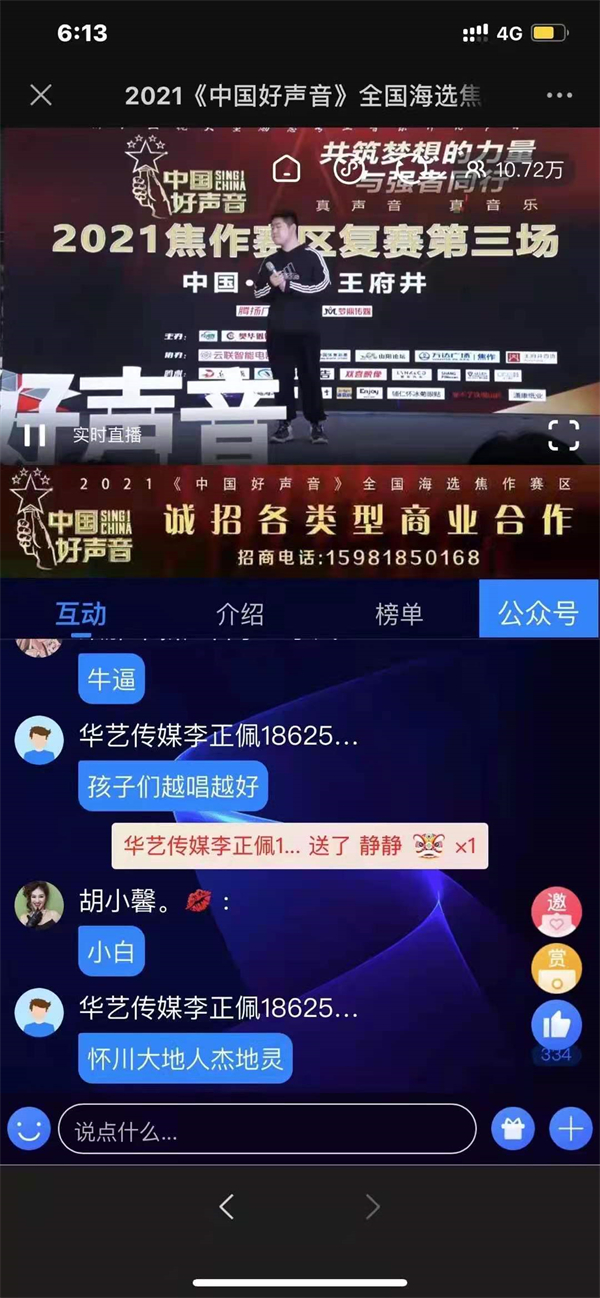The height and width of the screenshot is (1298, 600).
Task: Open the three-dot overflow menu
Action: [558, 95]
